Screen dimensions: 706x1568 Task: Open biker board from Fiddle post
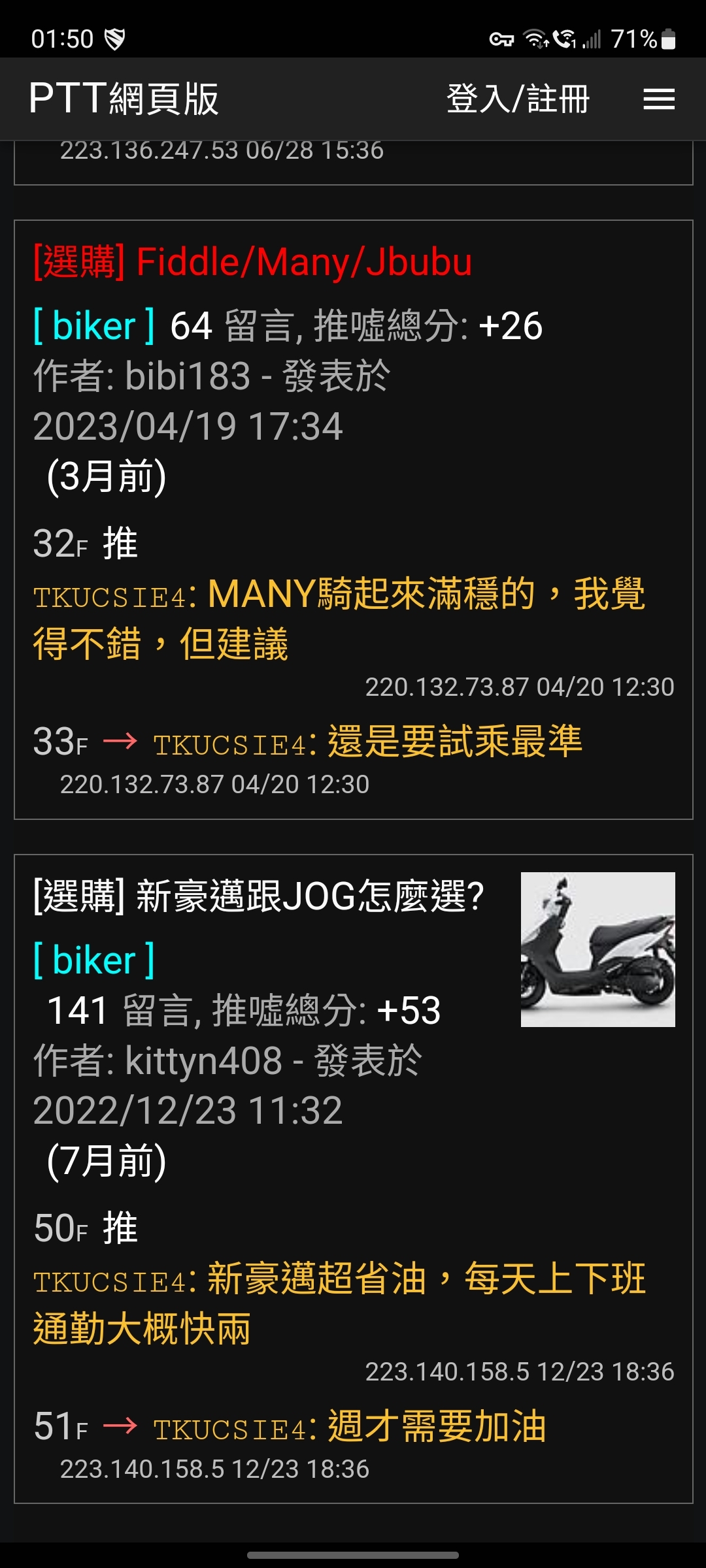pos(94,325)
